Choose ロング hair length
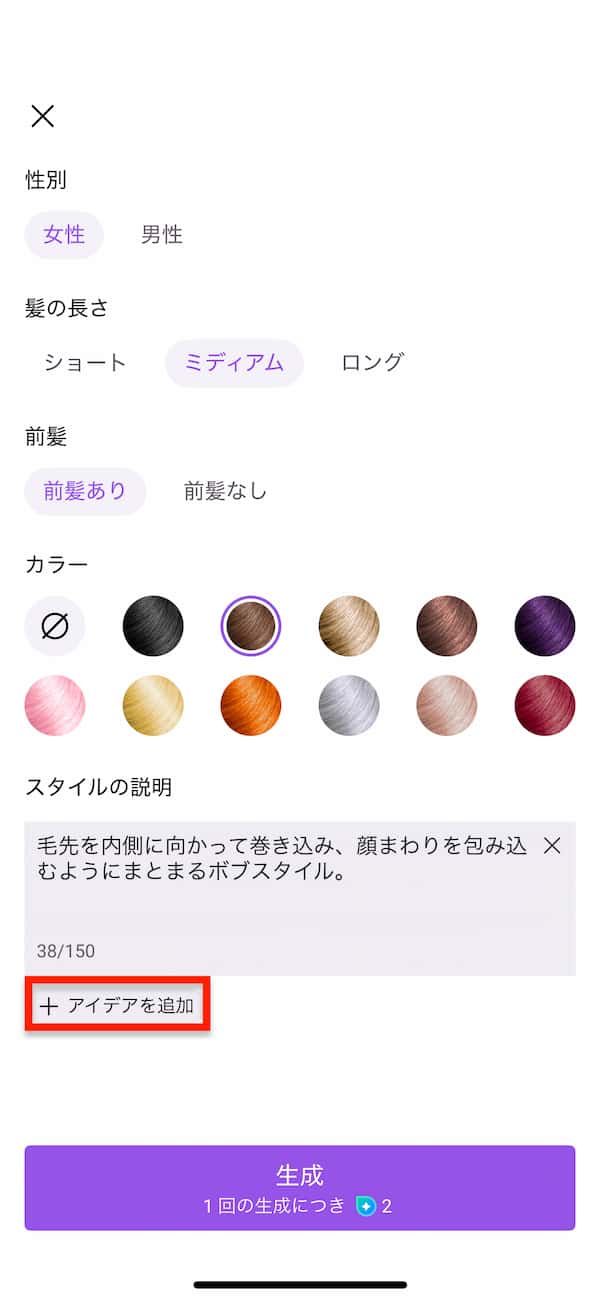This screenshot has height=1301, width=600. [372, 362]
